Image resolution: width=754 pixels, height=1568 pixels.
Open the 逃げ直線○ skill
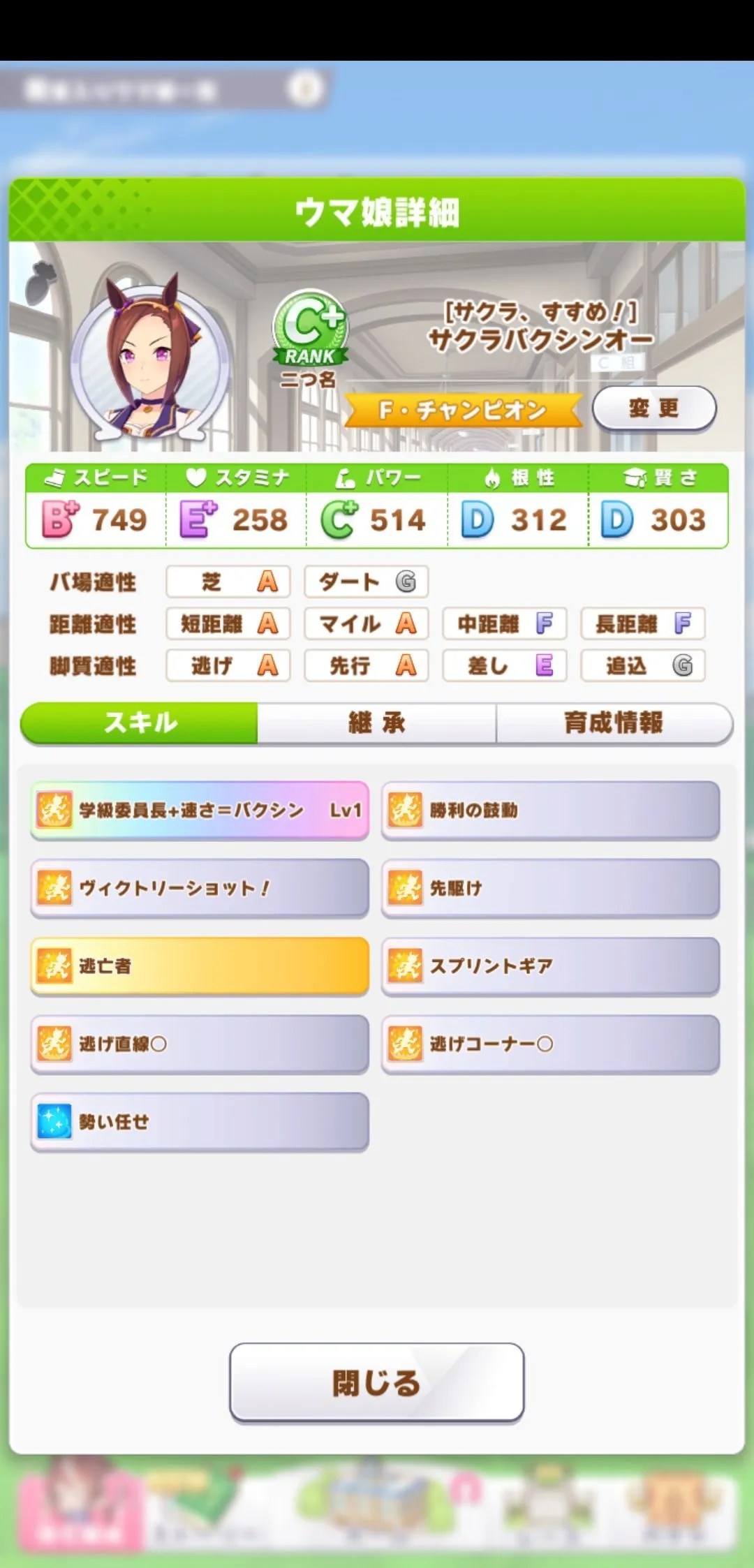point(200,1044)
